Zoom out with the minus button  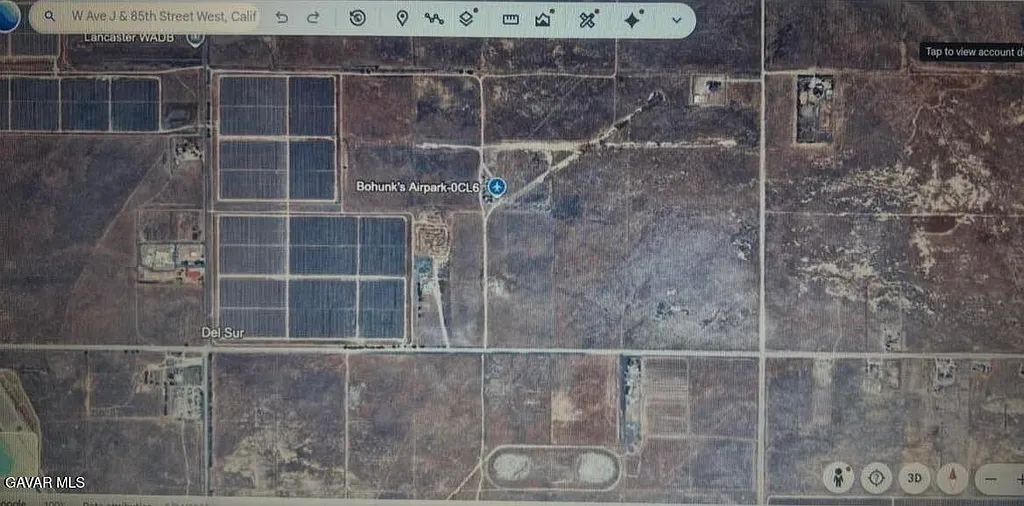coord(991,479)
